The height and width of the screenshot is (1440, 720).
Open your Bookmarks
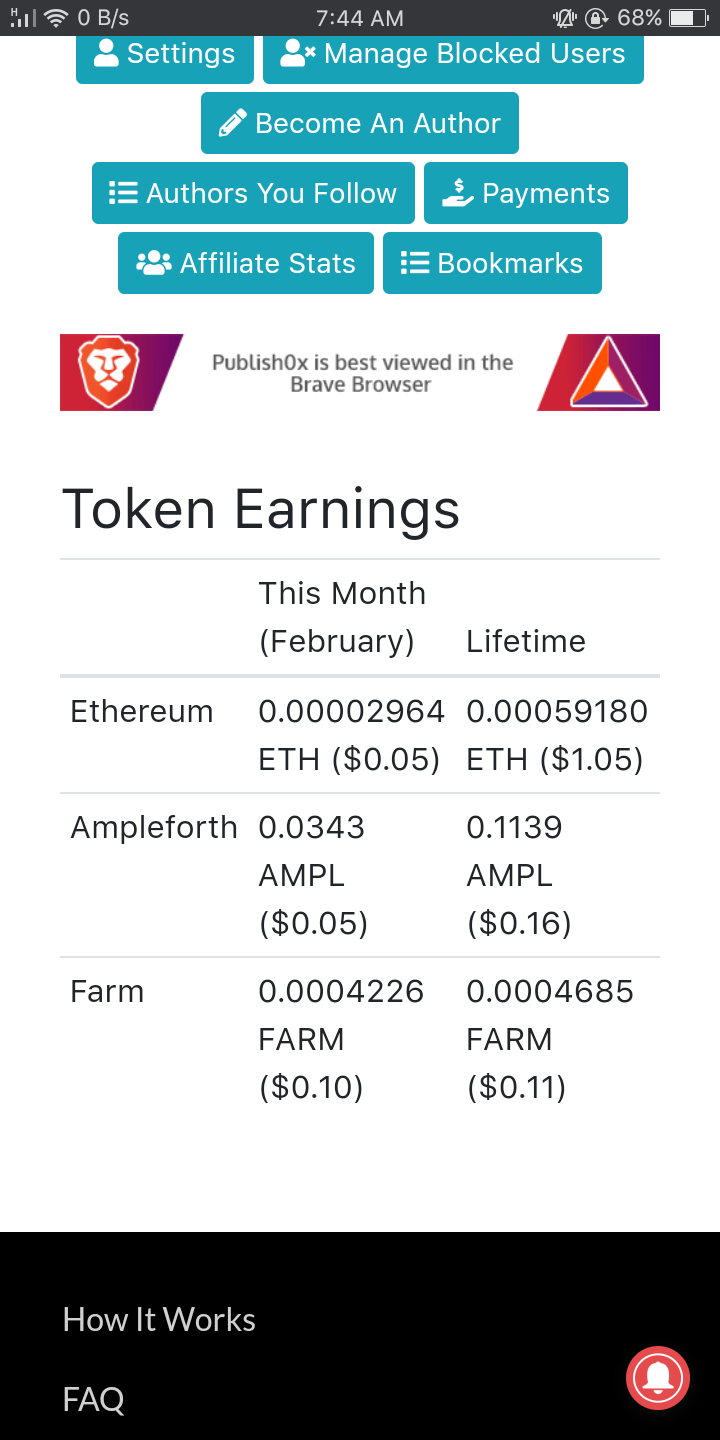492,263
